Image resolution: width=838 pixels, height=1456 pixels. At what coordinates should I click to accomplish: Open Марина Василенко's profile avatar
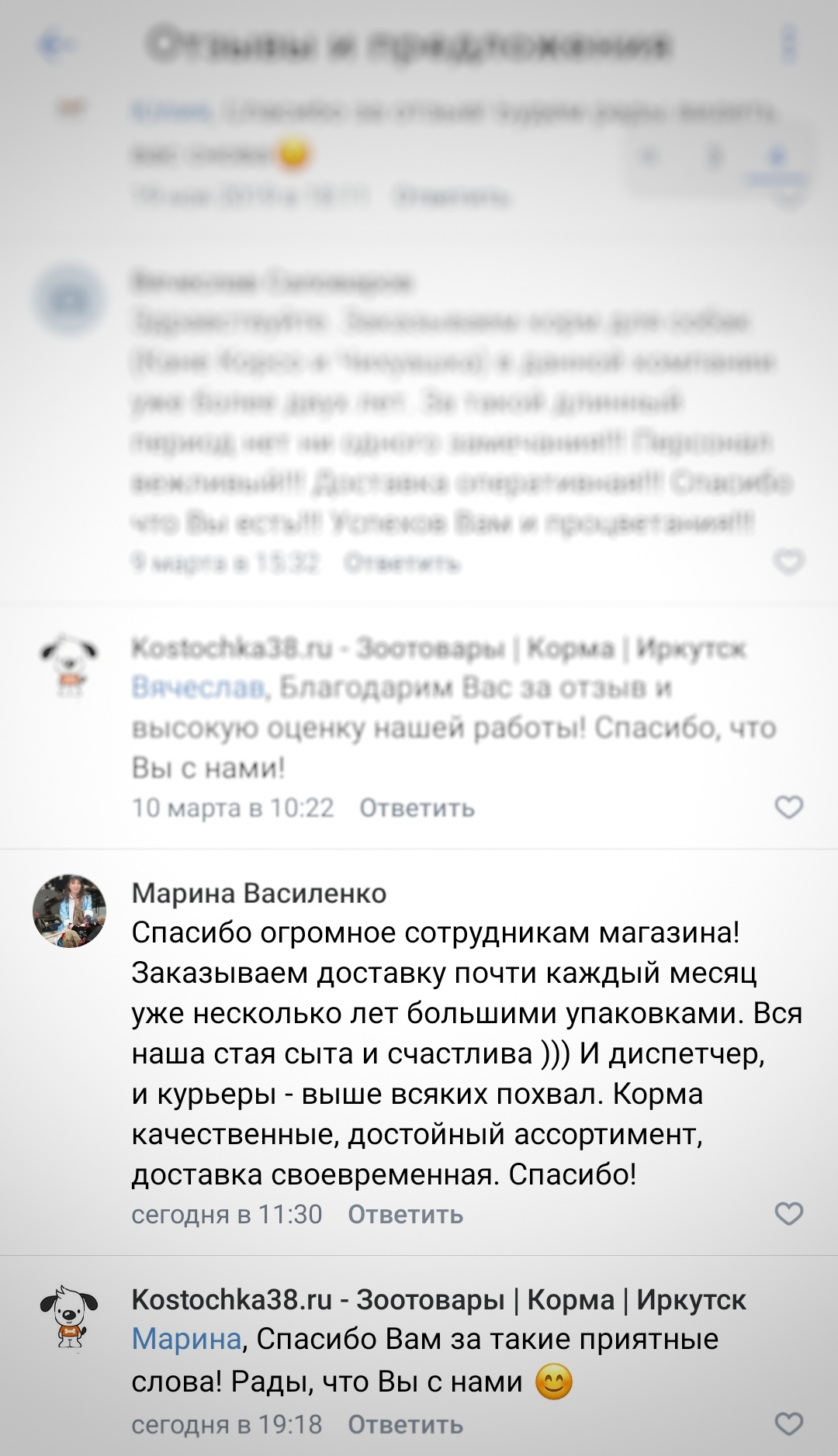coord(70,911)
